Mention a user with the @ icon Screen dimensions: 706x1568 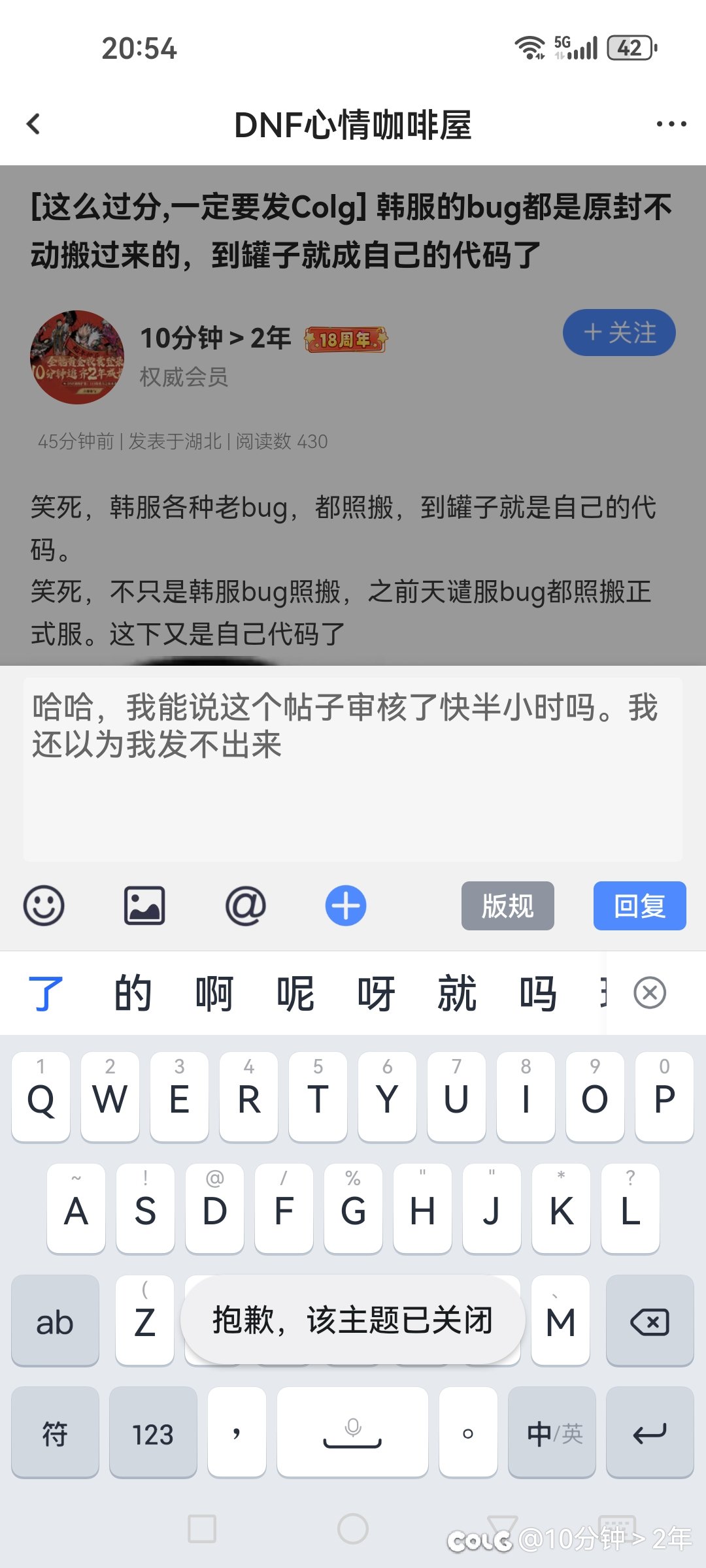[245, 906]
